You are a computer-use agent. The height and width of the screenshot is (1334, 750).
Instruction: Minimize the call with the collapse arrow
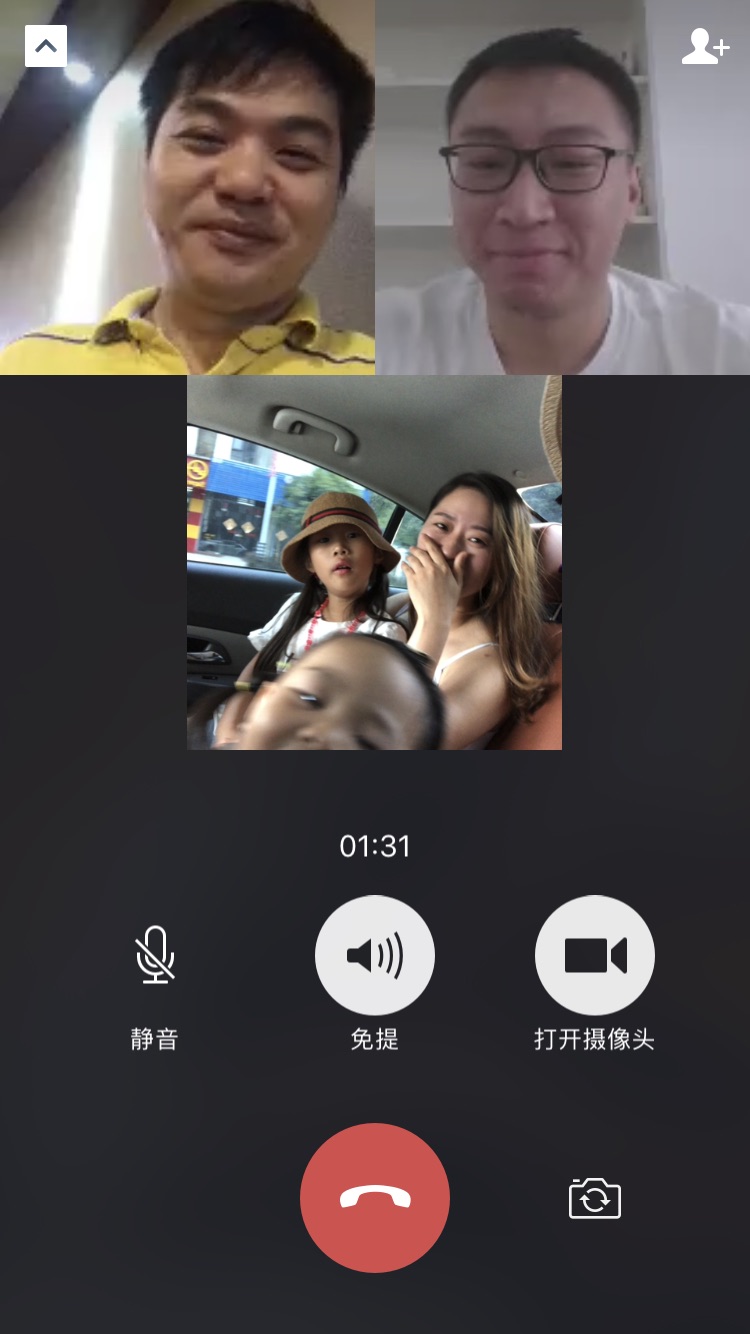pos(46,46)
